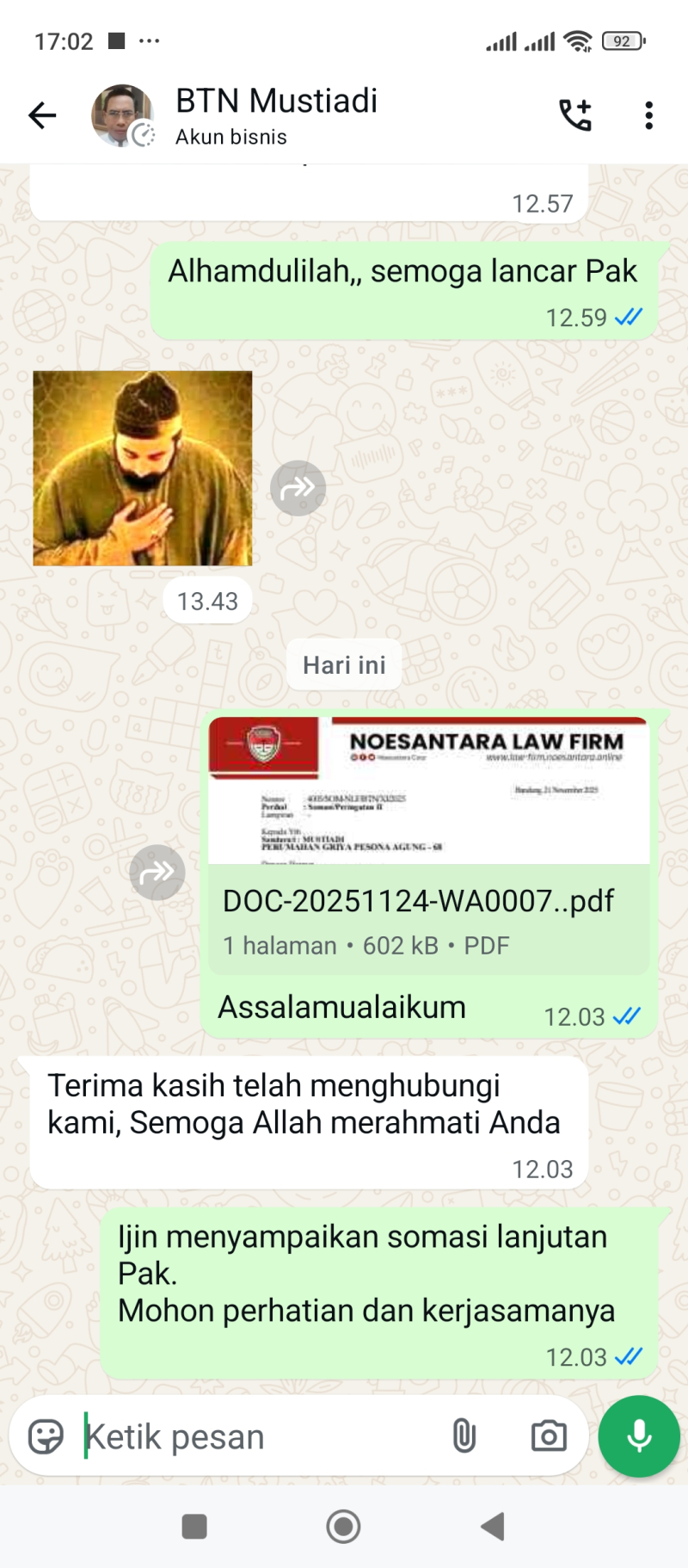
Task: Open the overflow menu
Action: (x=648, y=115)
